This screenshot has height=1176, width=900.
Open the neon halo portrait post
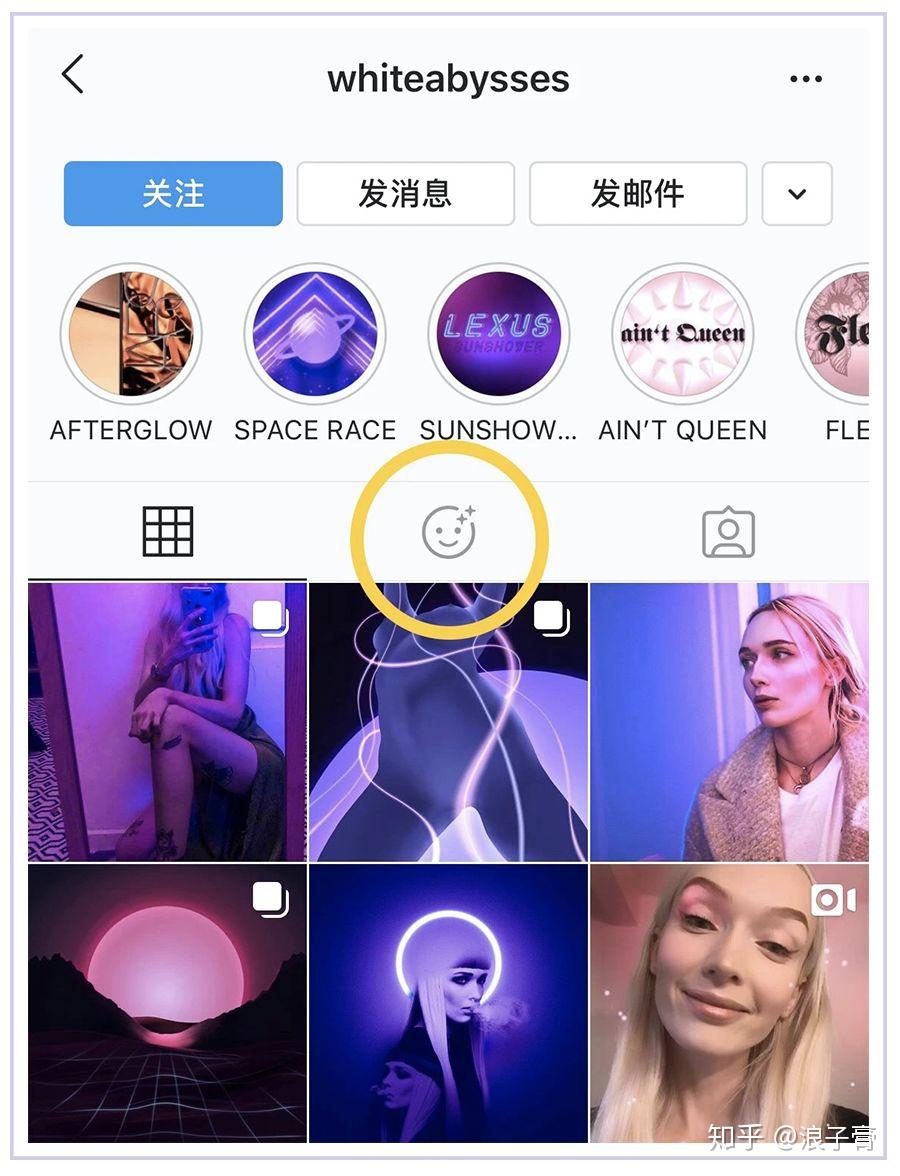pos(448,1003)
